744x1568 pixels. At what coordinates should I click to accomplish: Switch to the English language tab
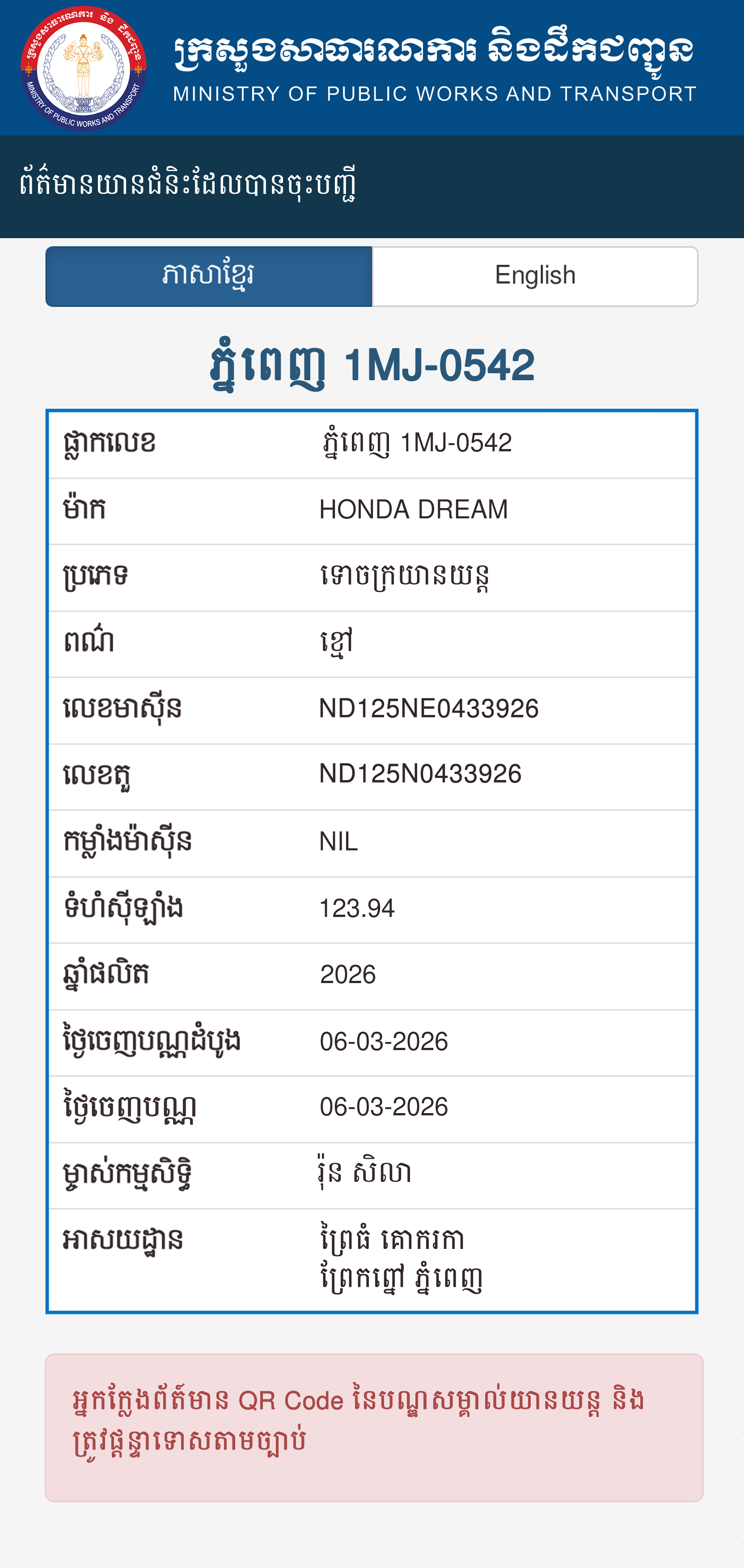(535, 276)
